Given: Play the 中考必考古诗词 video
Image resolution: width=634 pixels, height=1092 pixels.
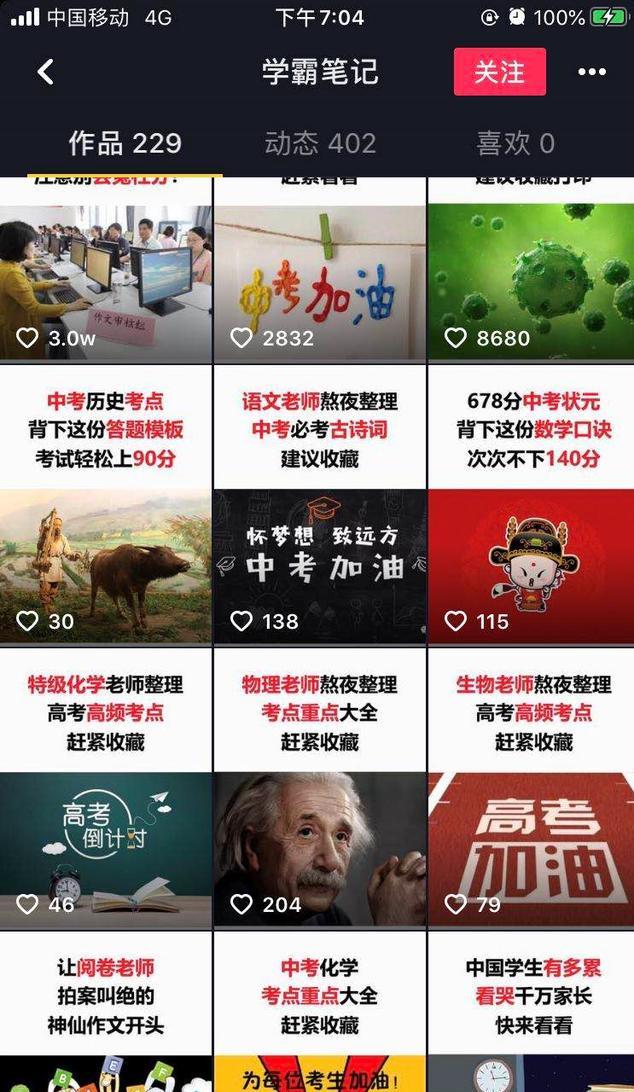Looking at the screenshot, I should coord(320,505).
